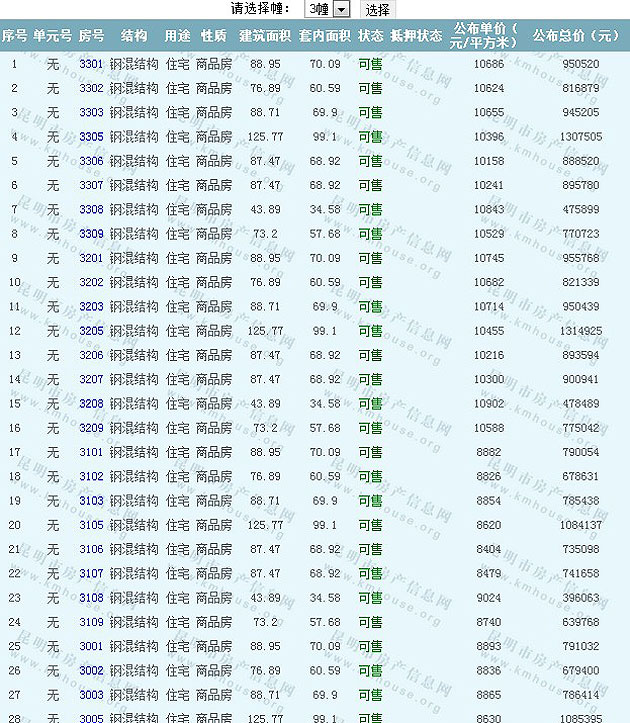The height and width of the screenshot is (723, 630).
Task: Open room number 3106 link
Action: coord(91,549)
